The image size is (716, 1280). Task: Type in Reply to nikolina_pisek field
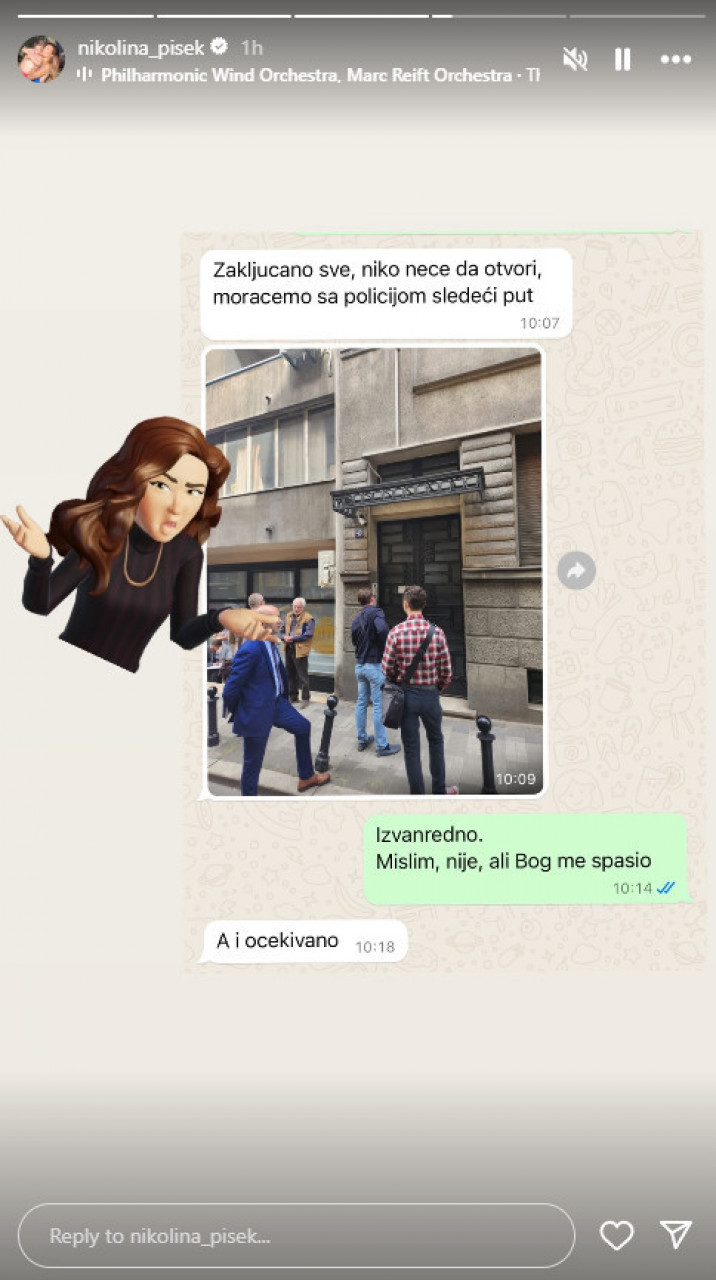[296, 1236]
